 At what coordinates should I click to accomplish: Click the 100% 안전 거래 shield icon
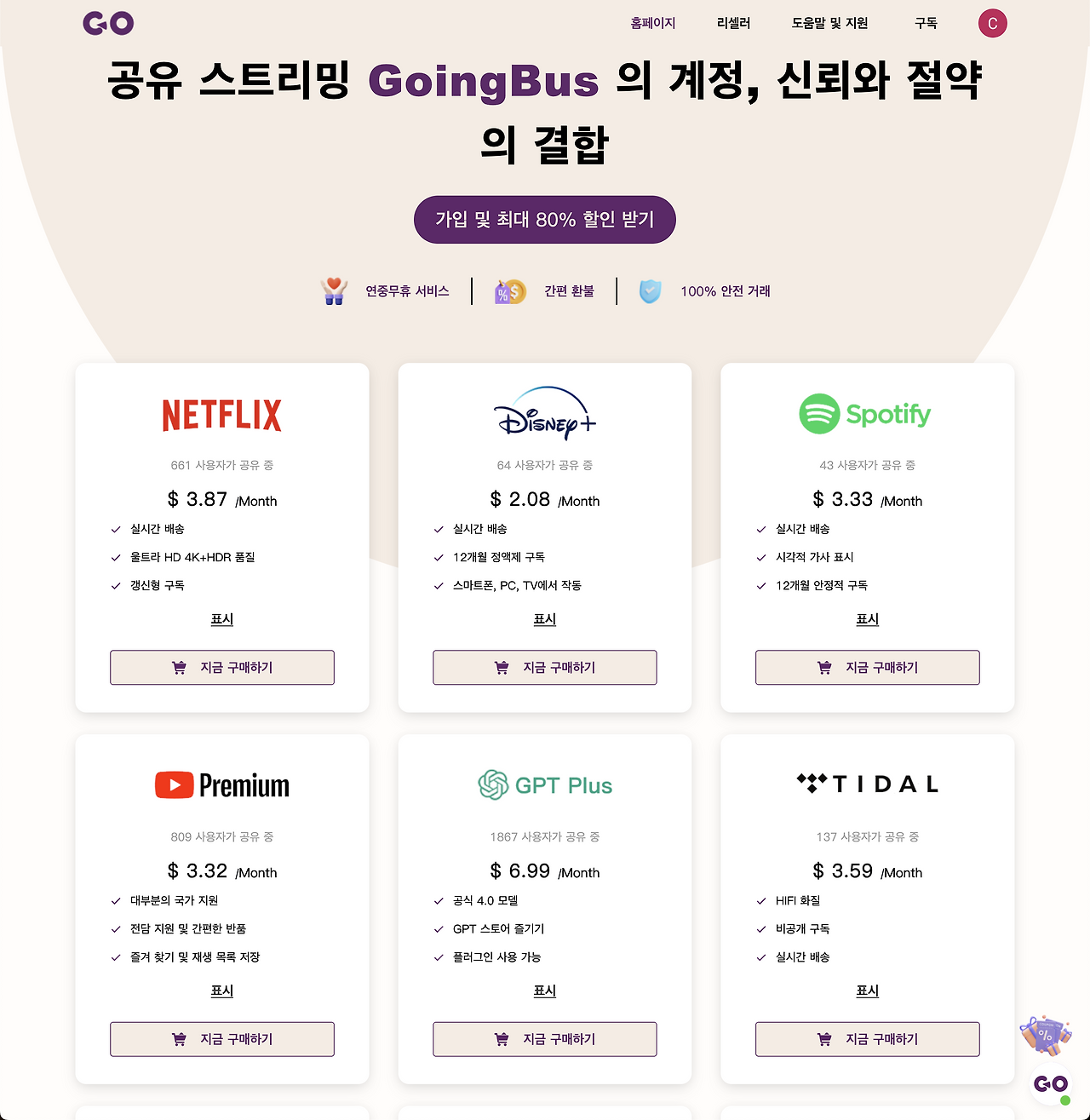point(650,291)
